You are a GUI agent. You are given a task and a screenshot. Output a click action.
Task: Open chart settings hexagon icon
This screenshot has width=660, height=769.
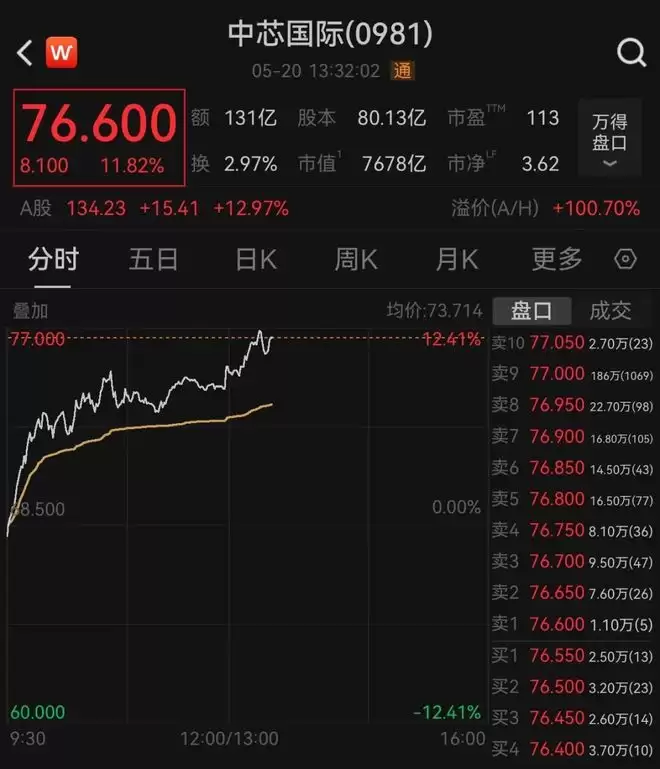625,259
